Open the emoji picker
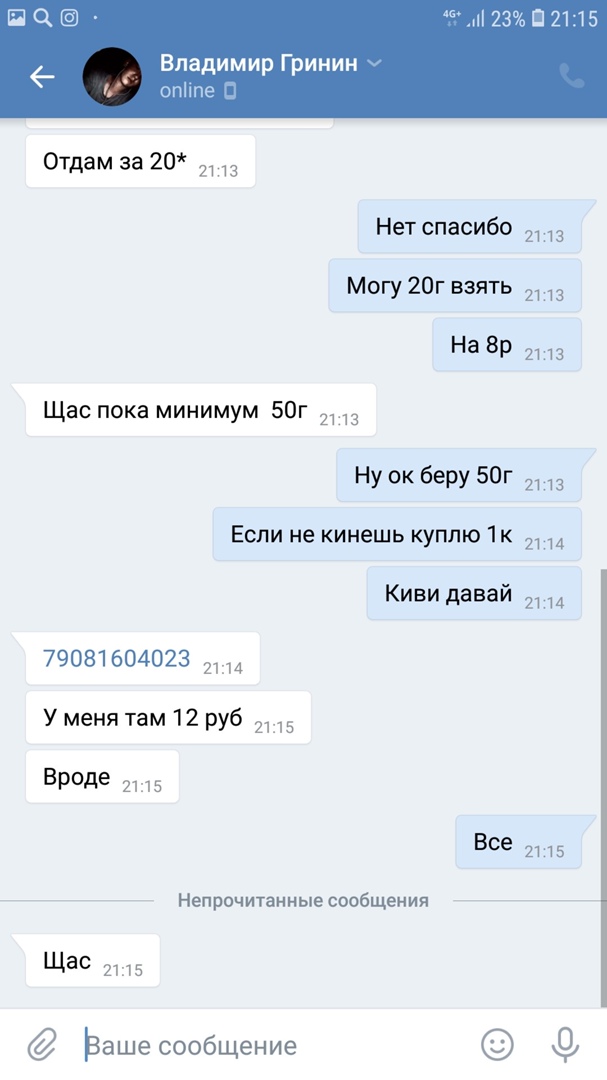The height and width of the screenshot is (1080, 607). click(x=497, y=1045)
